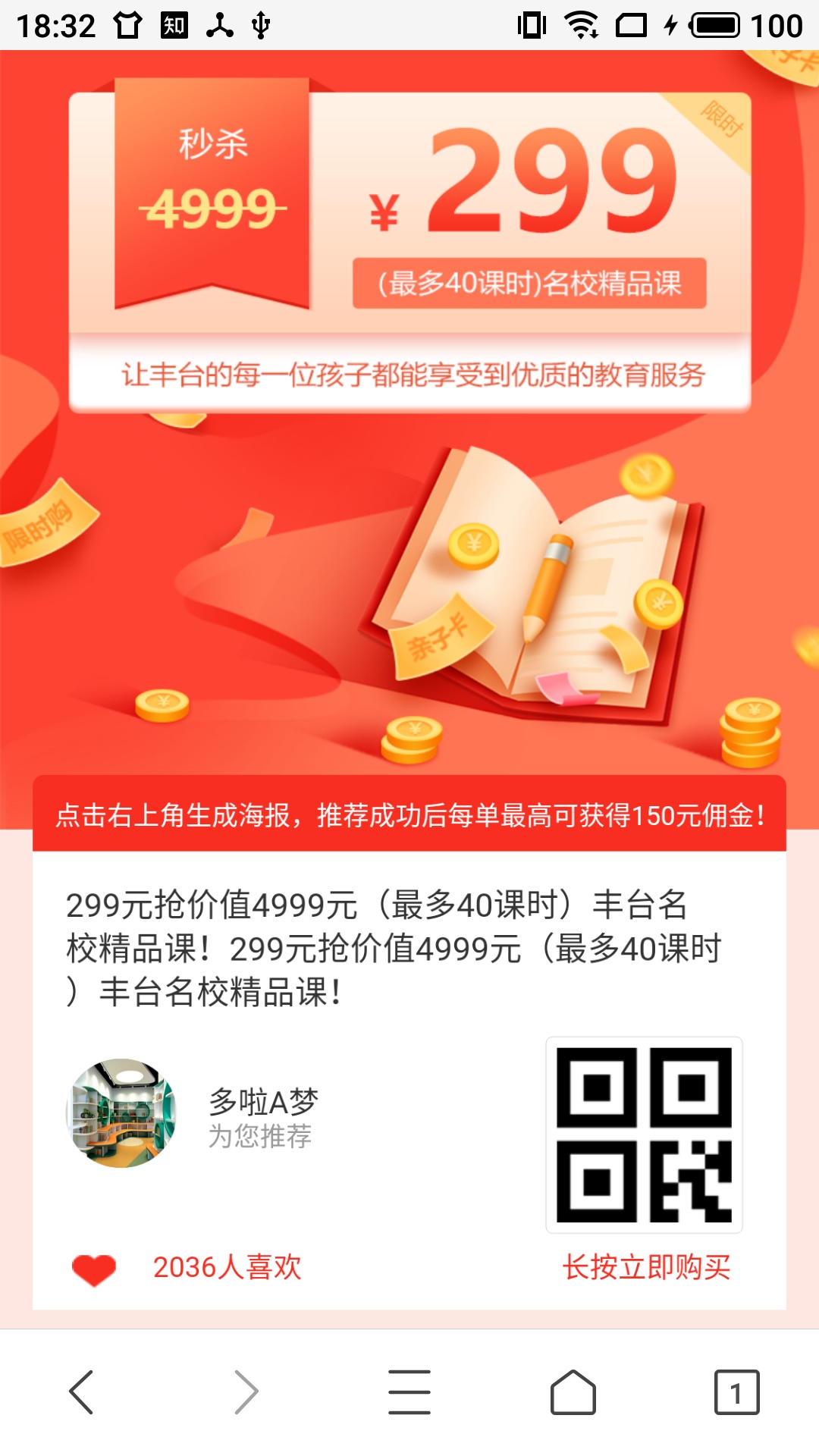Open the browser tab switcher
The width and height of the screenshot is (819, 1456).
click(736, 1392)
